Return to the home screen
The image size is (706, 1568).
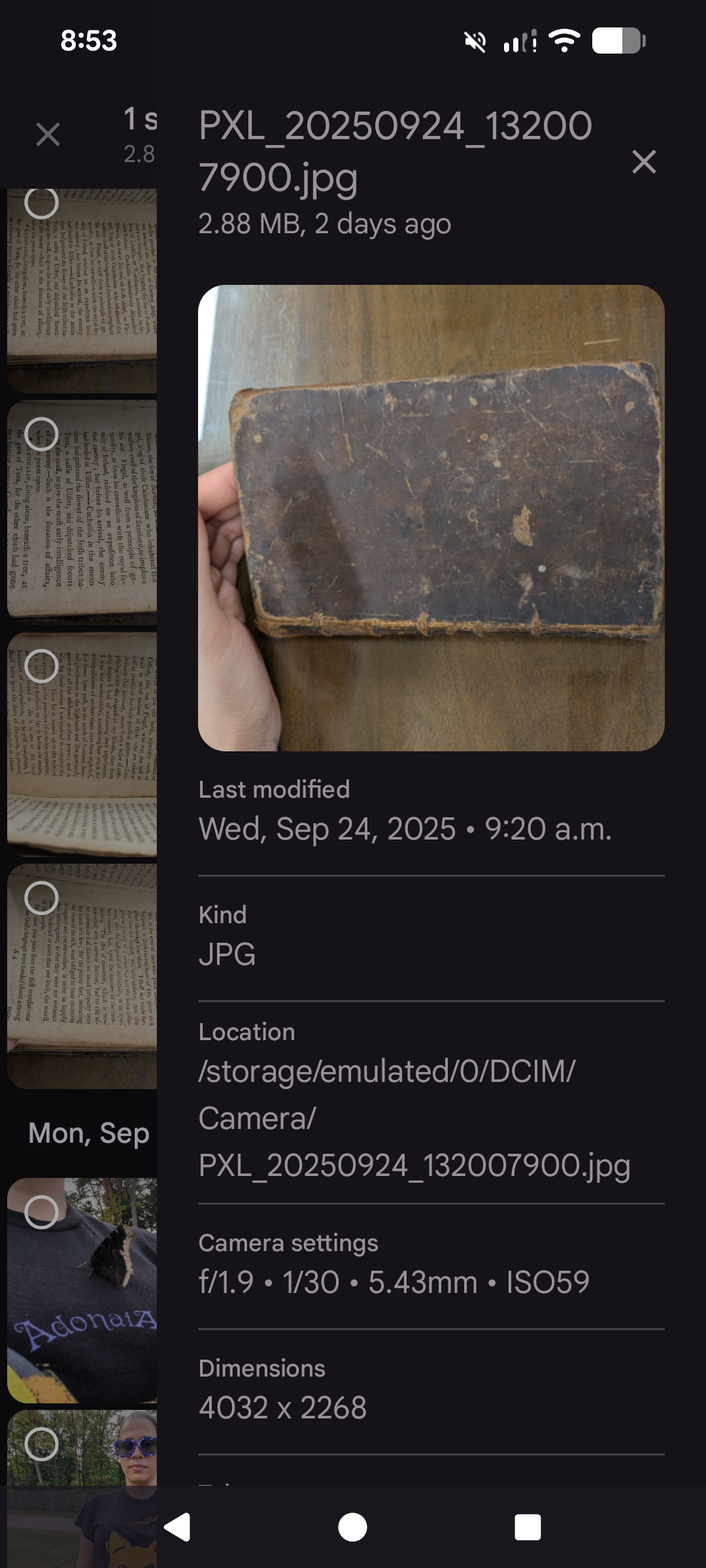(x=352, y=1527)
